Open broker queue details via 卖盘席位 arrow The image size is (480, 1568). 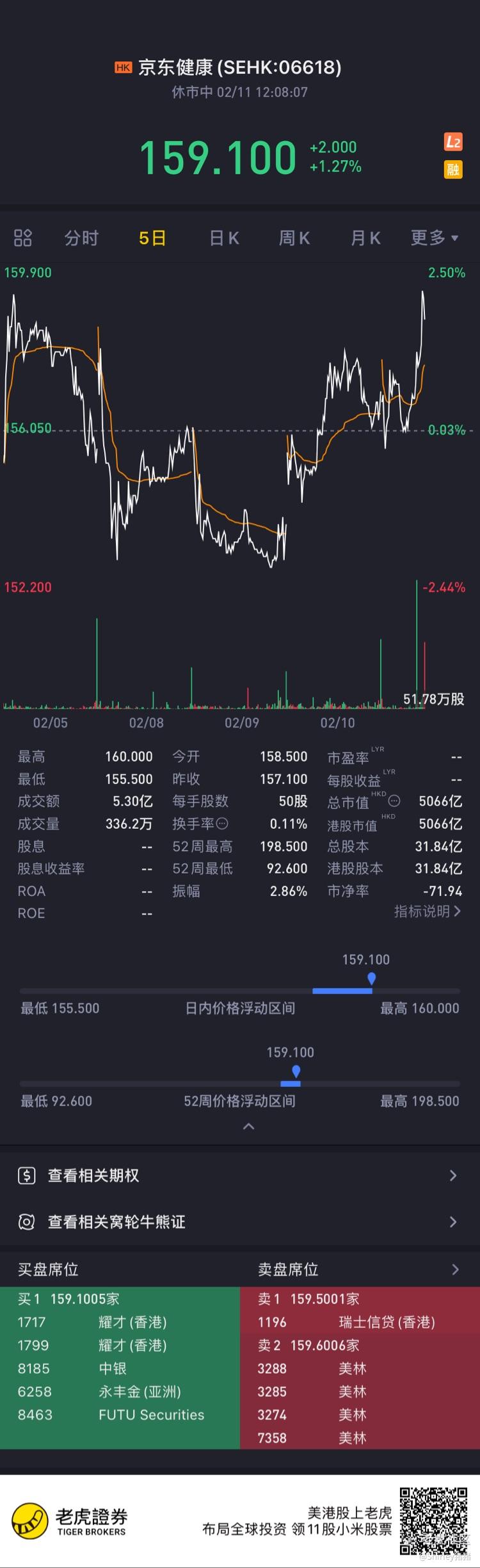click(x=455, y=1270)
